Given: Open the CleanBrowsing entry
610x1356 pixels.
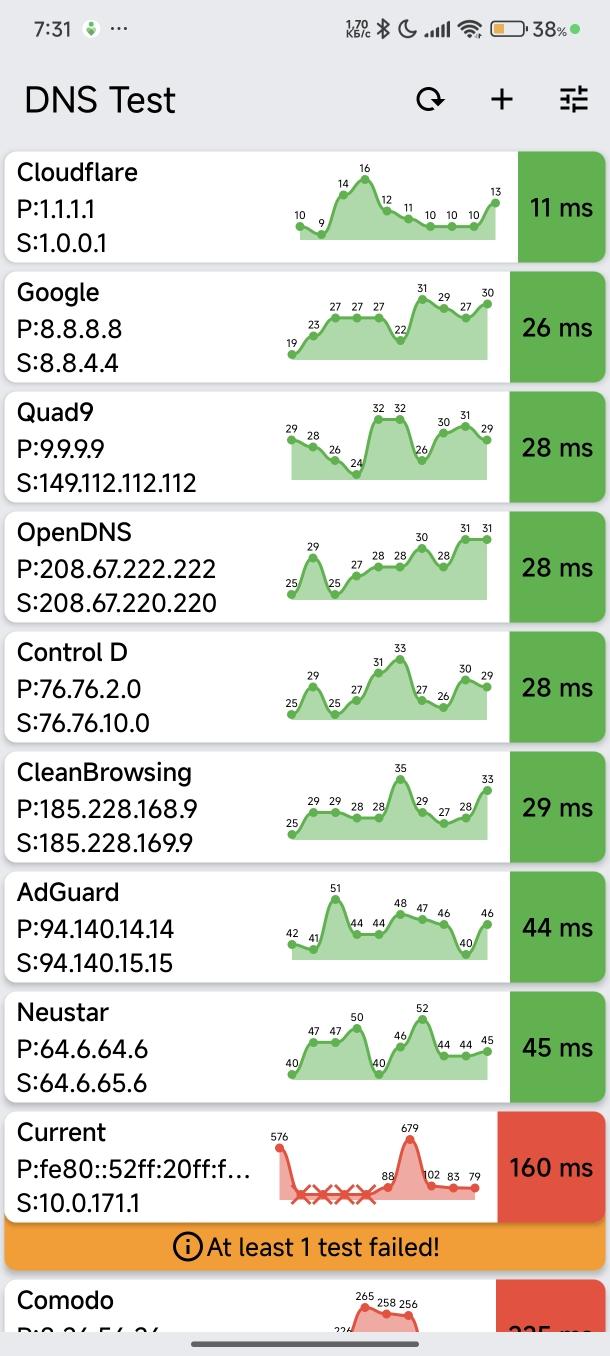Looking at the screenshot, I should click(305, 807).
